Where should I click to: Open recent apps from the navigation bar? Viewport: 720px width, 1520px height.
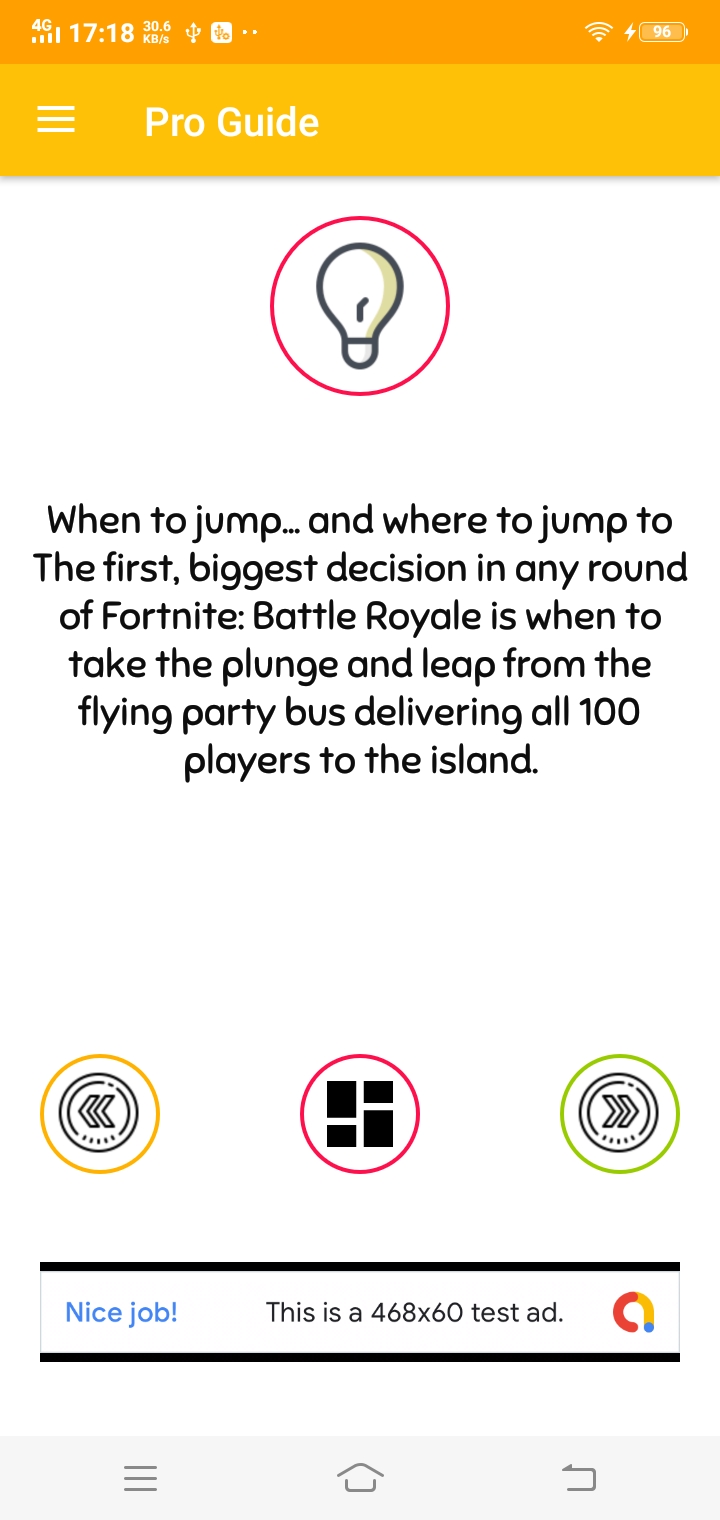(x=141, y=1478)
